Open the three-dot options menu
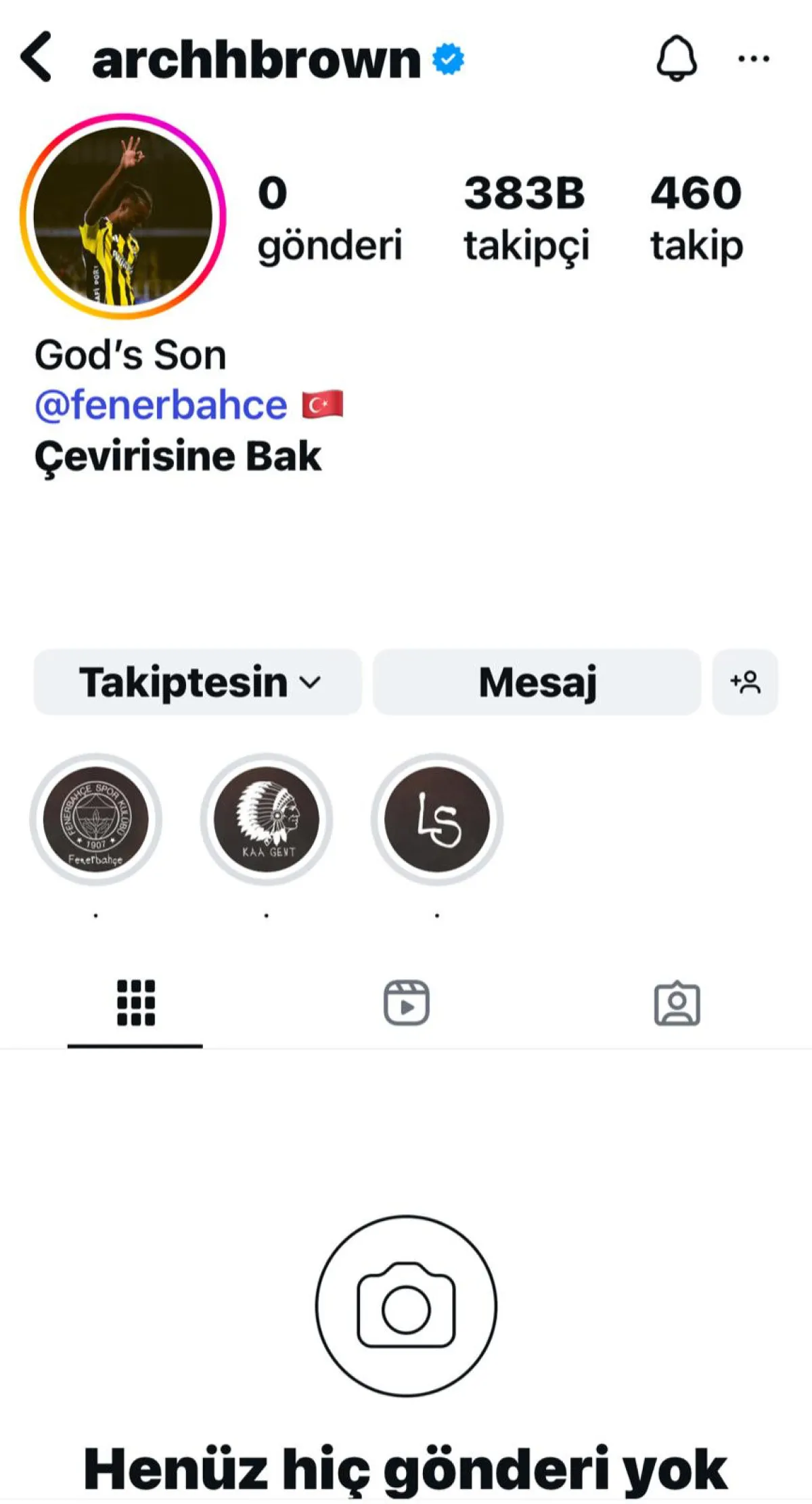Screen dimensions: 812x1504 coord(751,59)
